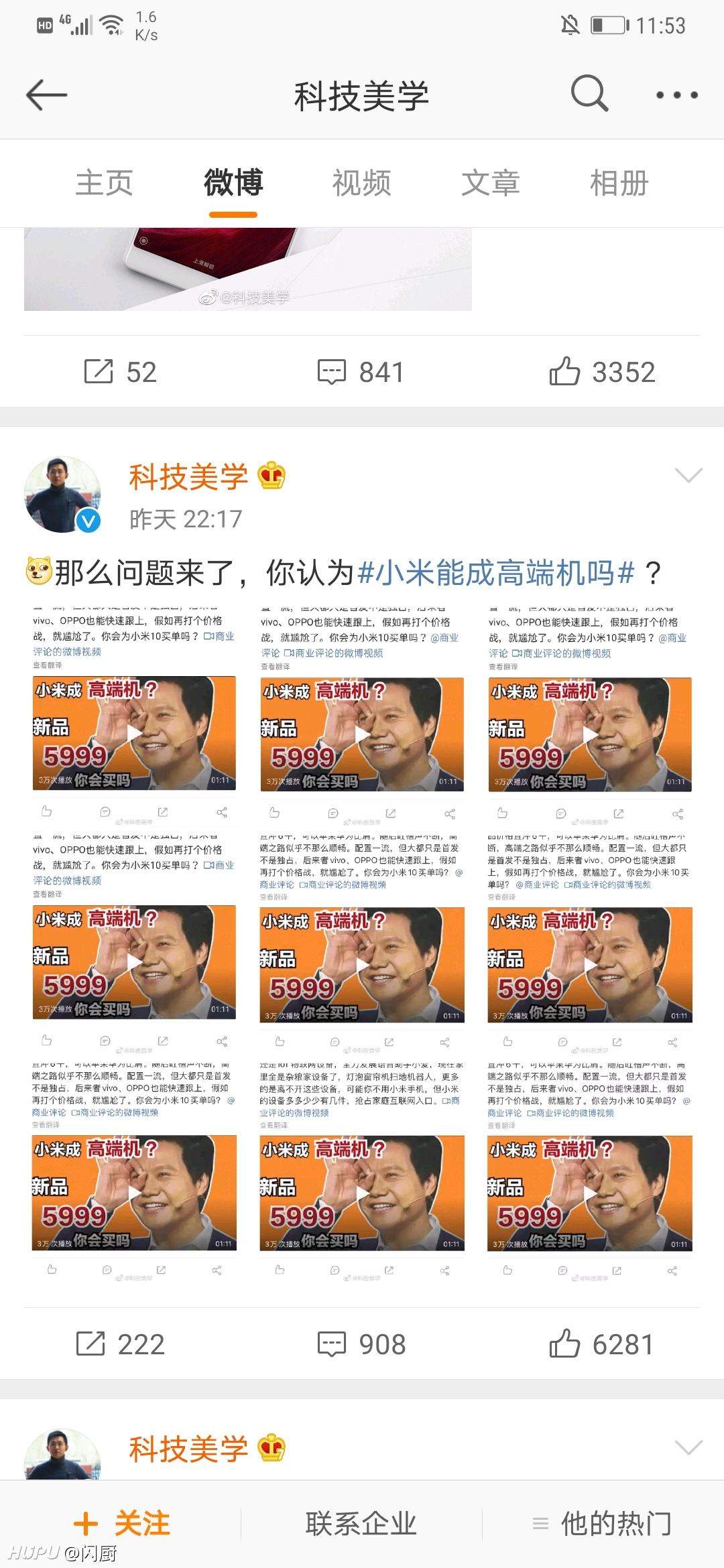This screenshot has height=1568, width=724.
Task: Tap the 联系企业 button
Action: tap(361, 1524)
